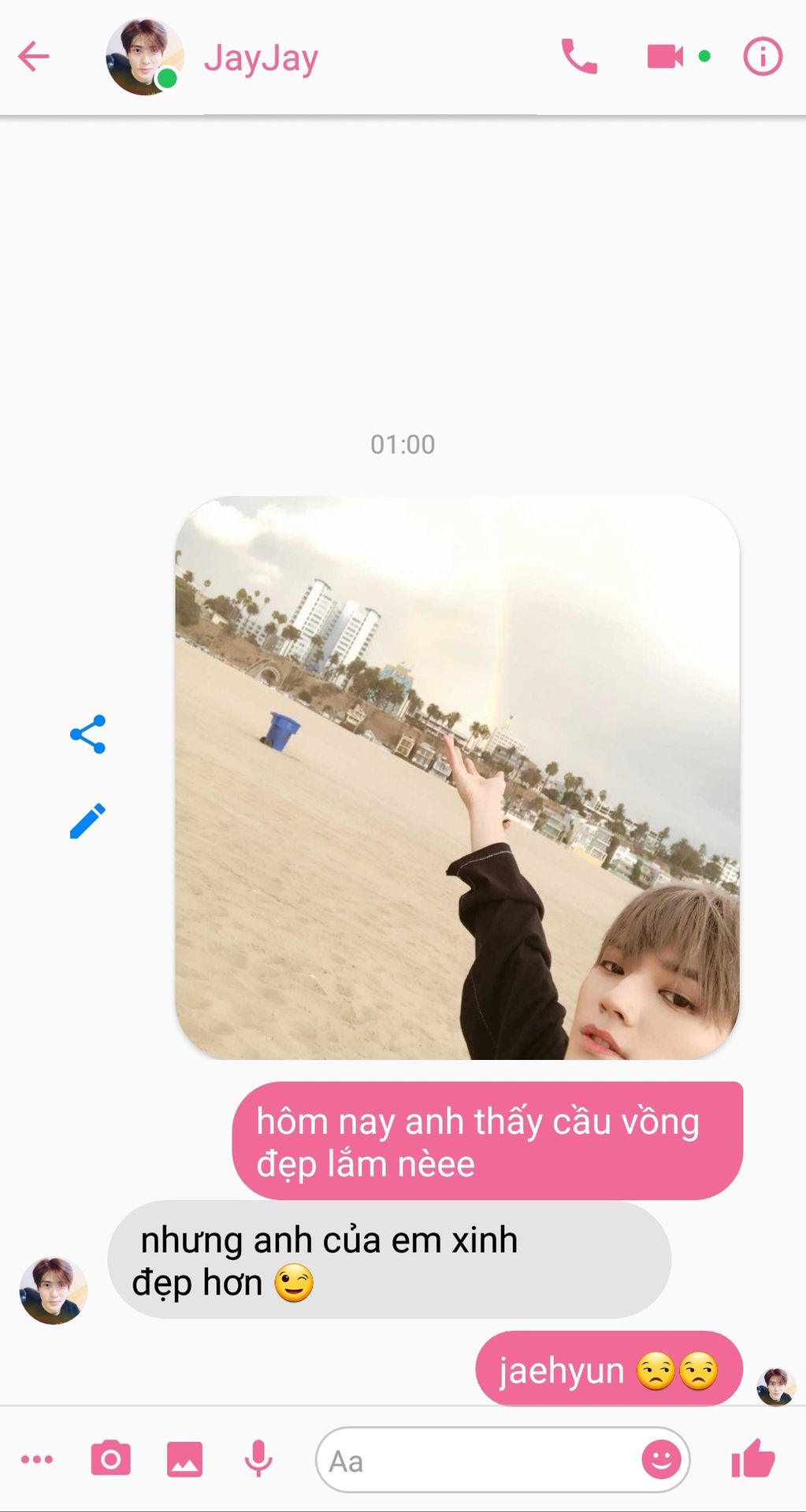The image size is (806, 1512).
Task: Open more options with three dots
Action: click(x=37, y=1459)
